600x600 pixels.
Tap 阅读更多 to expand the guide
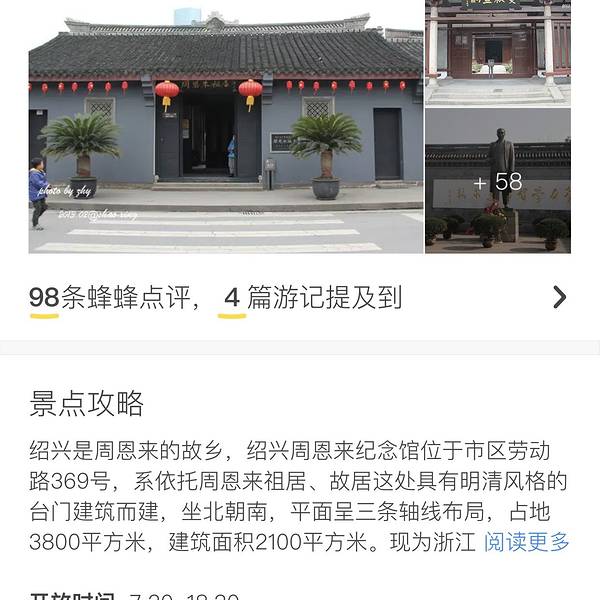[x=526, y=542]
